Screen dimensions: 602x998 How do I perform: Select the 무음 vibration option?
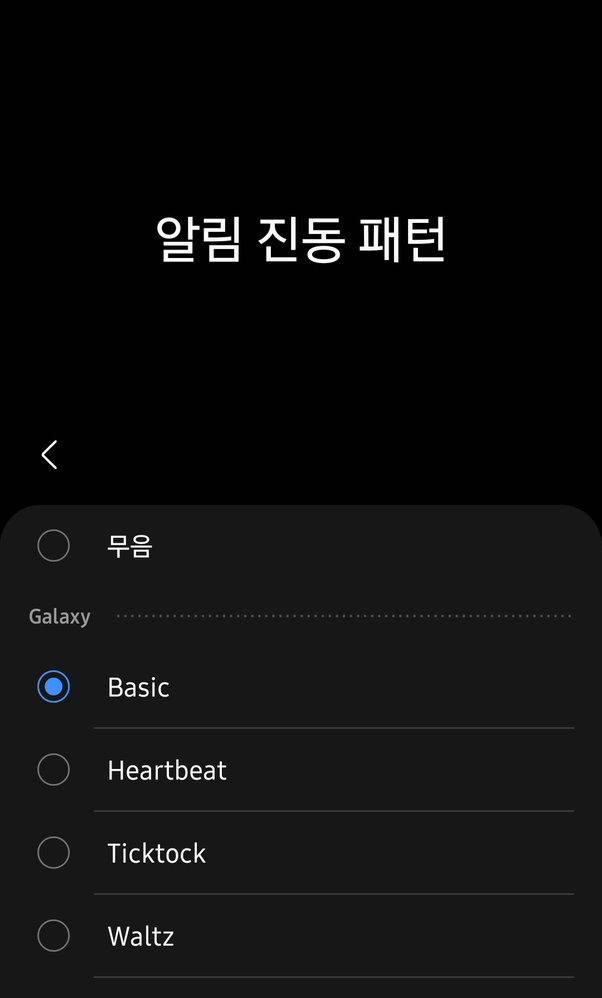[x=53, y=546]
